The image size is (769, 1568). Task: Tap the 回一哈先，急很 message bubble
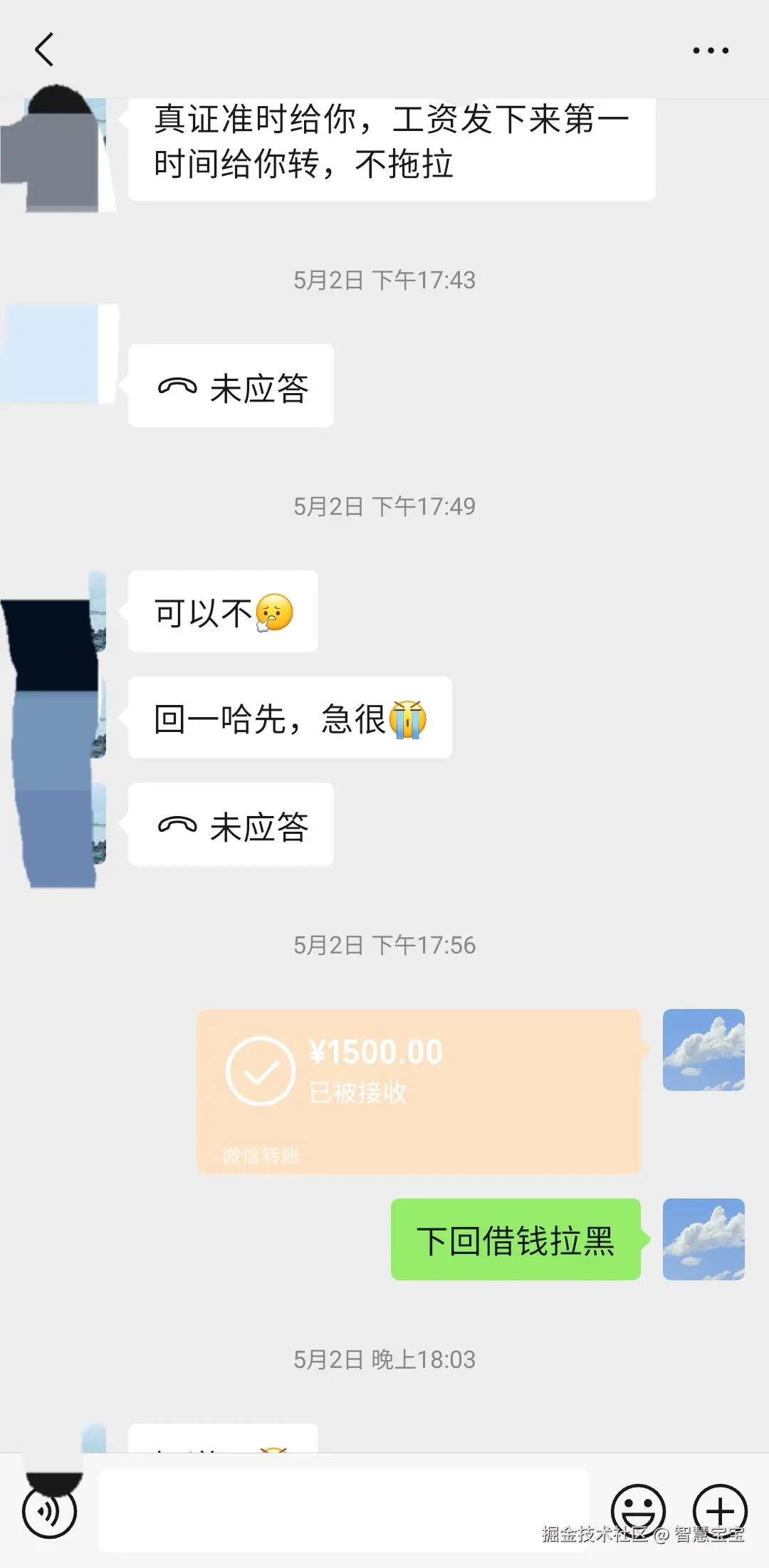[288, 718]
